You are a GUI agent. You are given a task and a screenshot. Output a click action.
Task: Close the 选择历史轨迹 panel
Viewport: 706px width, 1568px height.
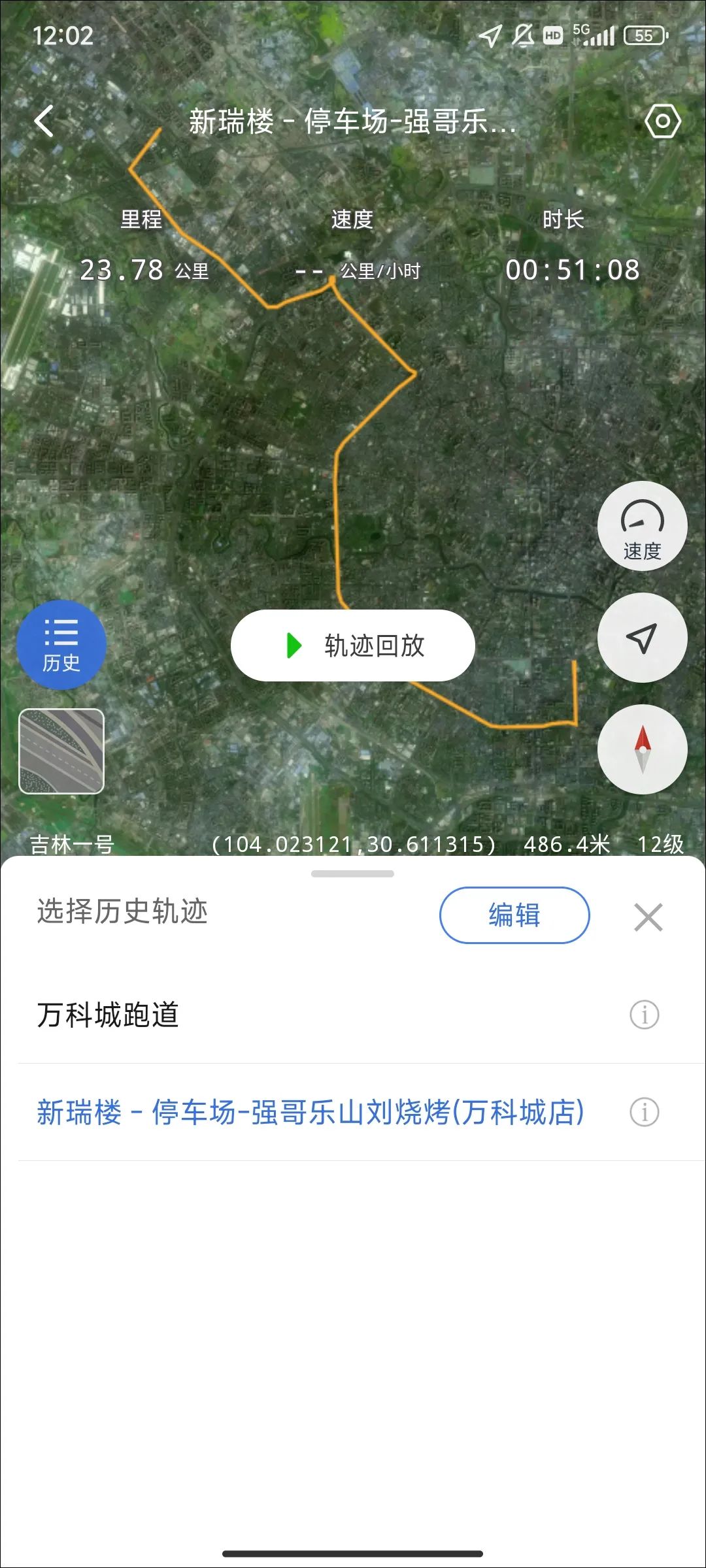[x=648, y=917]
